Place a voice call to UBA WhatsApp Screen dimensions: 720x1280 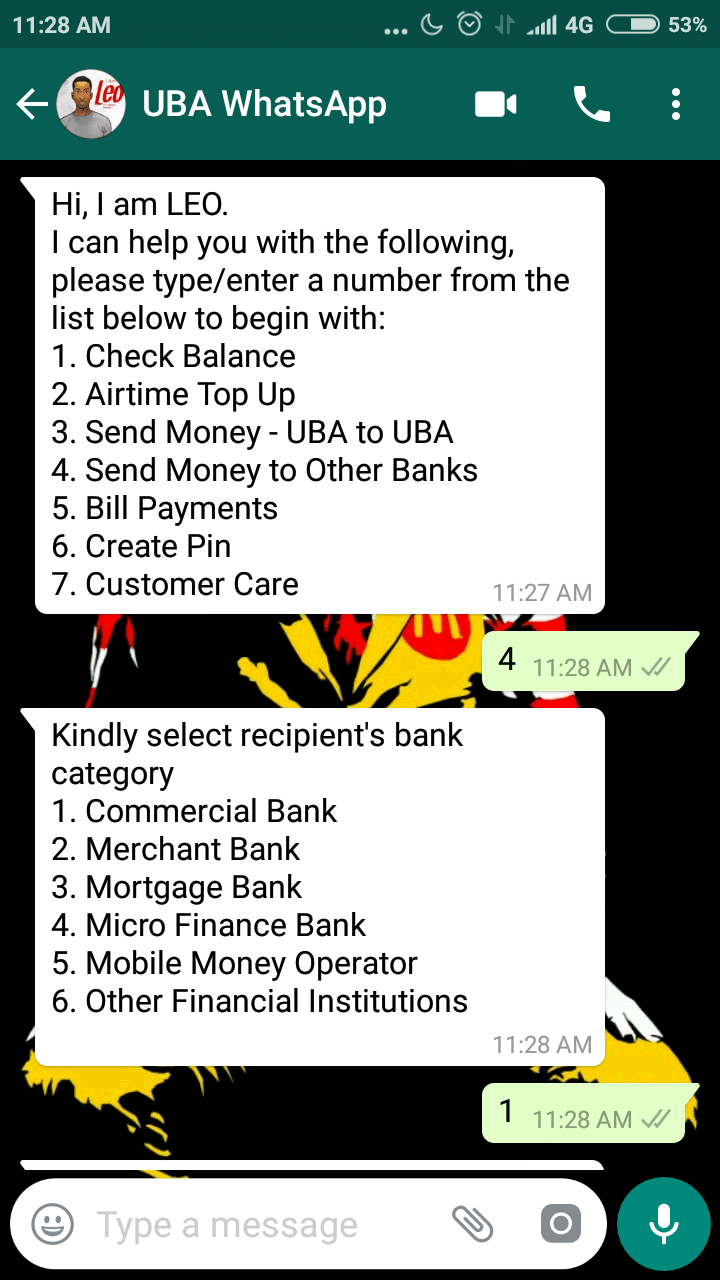591,104
